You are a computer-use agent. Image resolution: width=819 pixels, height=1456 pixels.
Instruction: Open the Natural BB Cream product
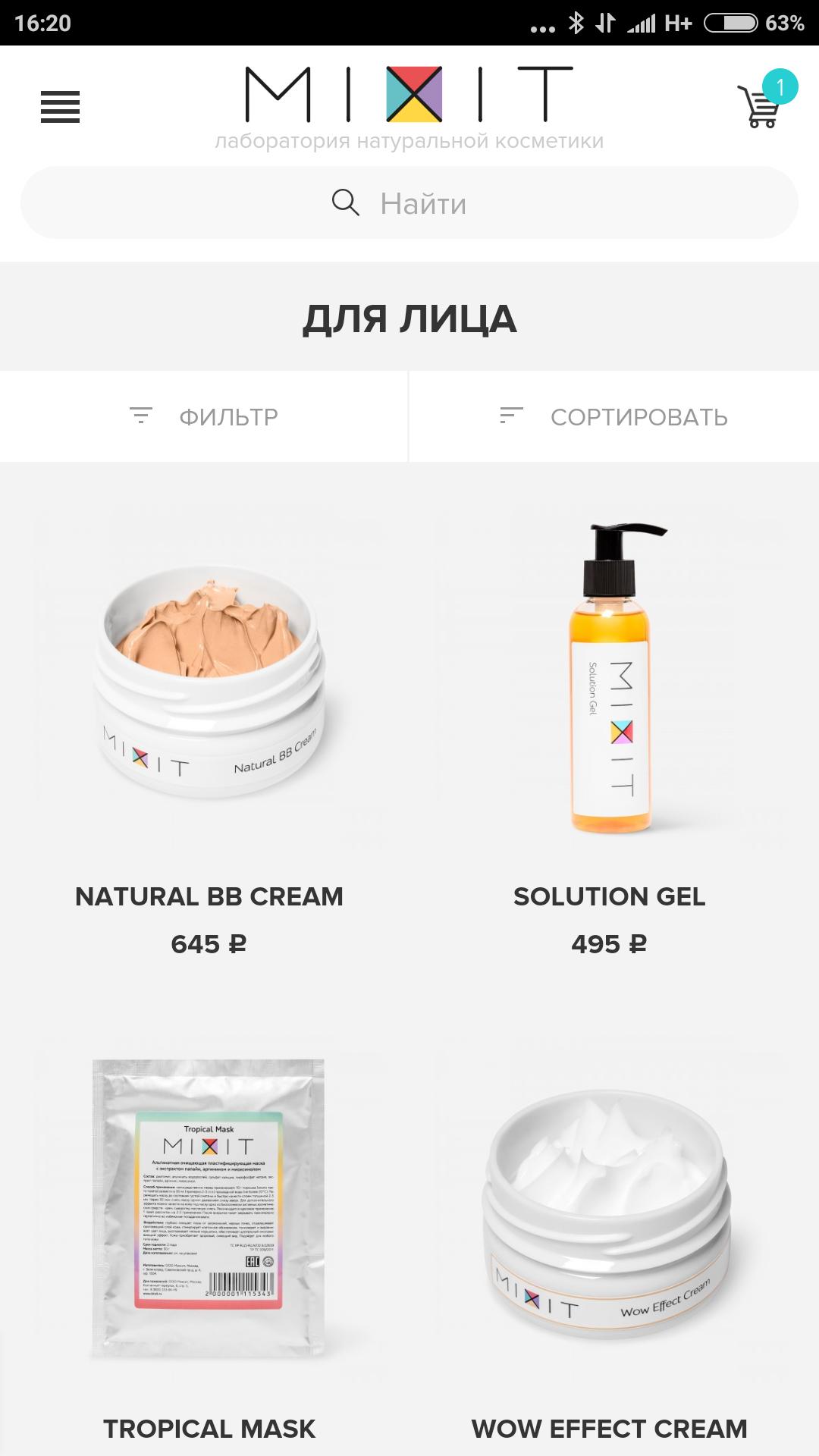pos(209,682)
